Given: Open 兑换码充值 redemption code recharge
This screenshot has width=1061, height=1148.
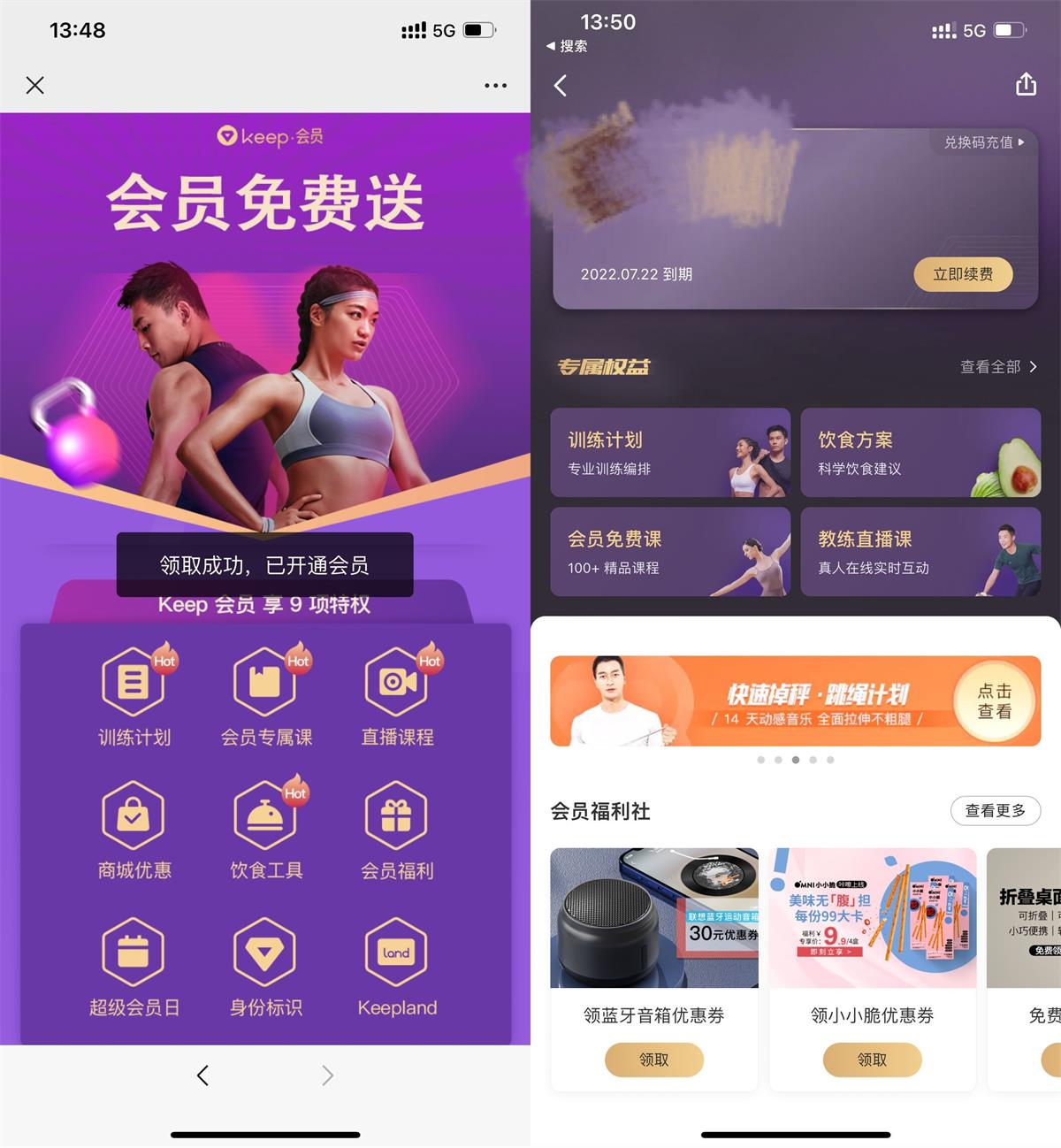Looking at the screenshot, I should click(983, 142).
